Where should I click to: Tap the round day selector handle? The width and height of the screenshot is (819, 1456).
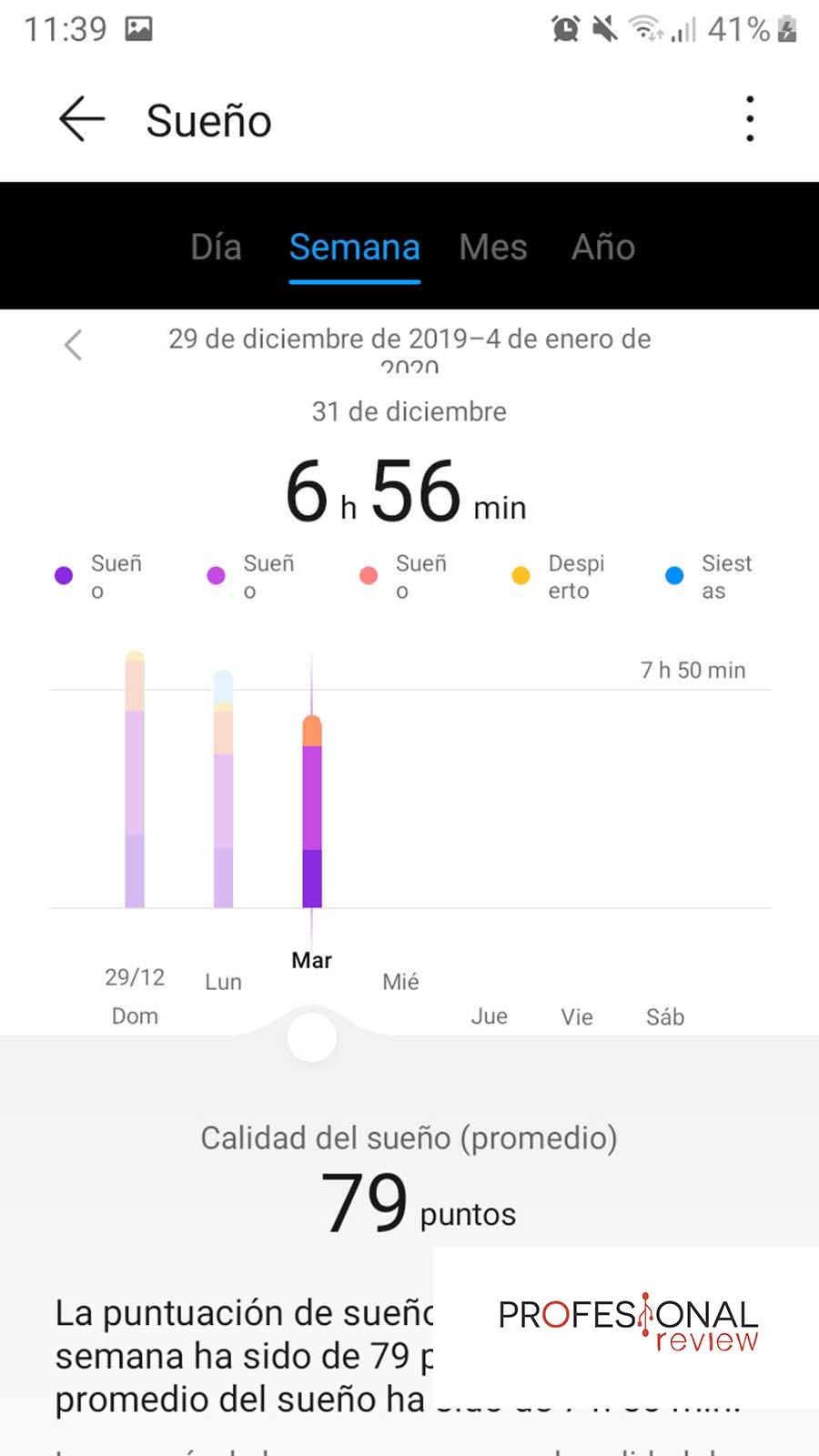point(312,1037)
